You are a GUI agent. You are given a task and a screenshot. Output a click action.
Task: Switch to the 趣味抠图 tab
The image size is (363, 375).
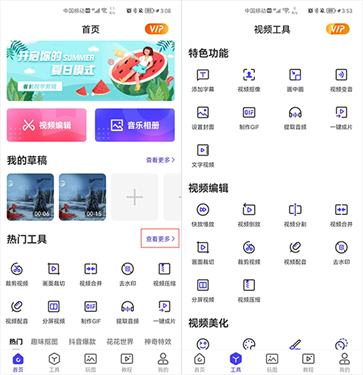44,342
